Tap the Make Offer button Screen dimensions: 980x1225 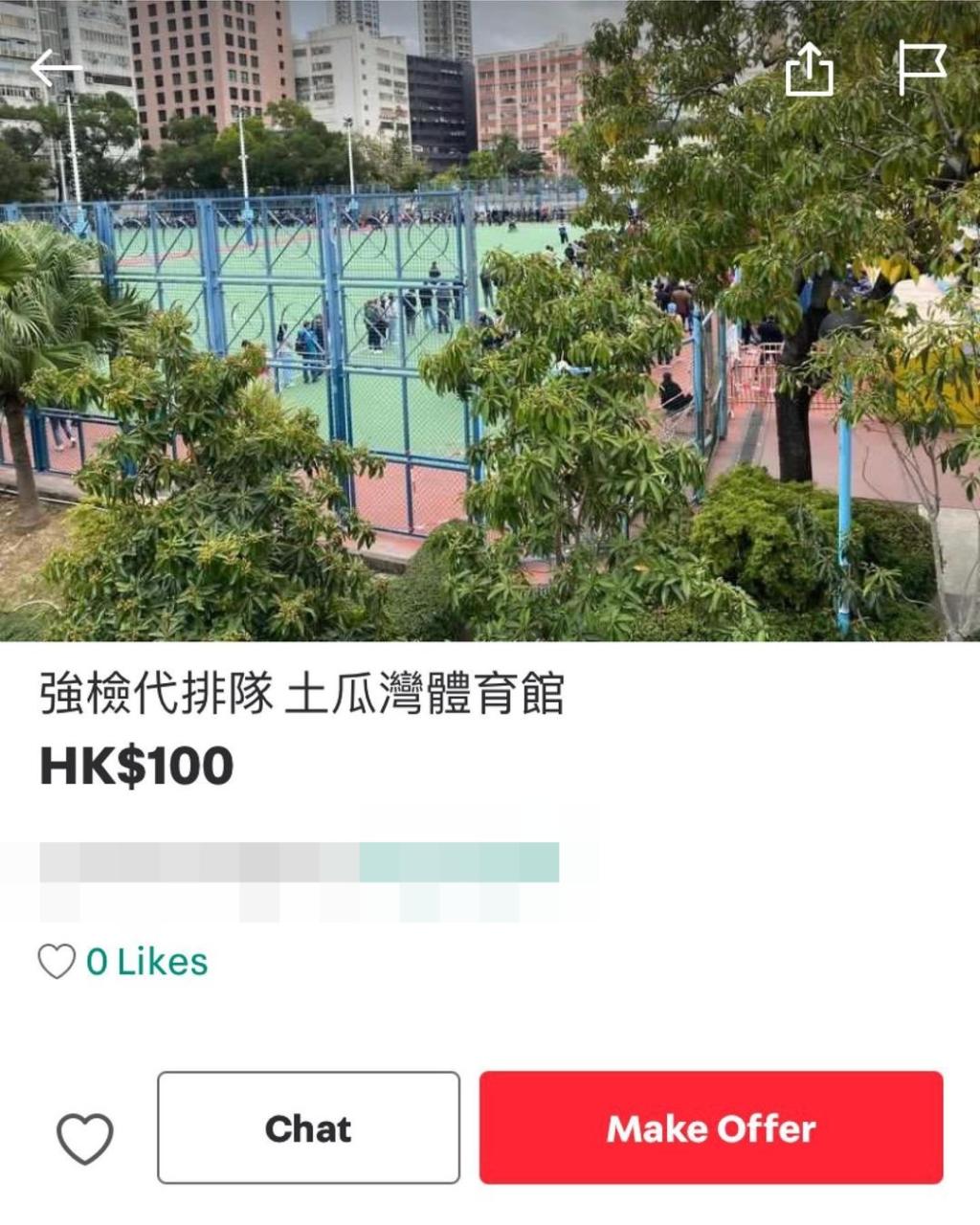pyautogui.click(x=711, y=1128)
